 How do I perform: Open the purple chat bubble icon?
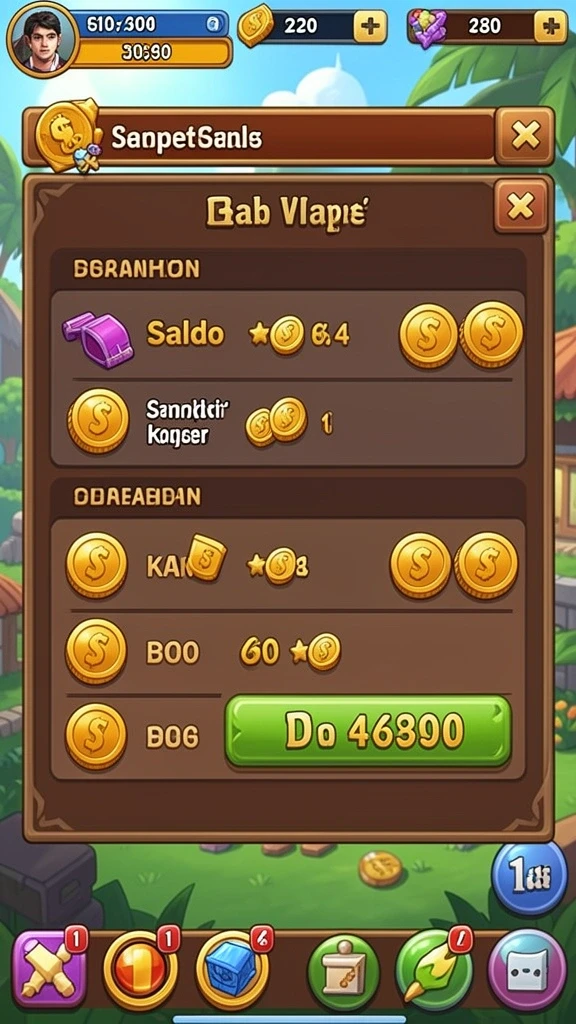(527, 969)
